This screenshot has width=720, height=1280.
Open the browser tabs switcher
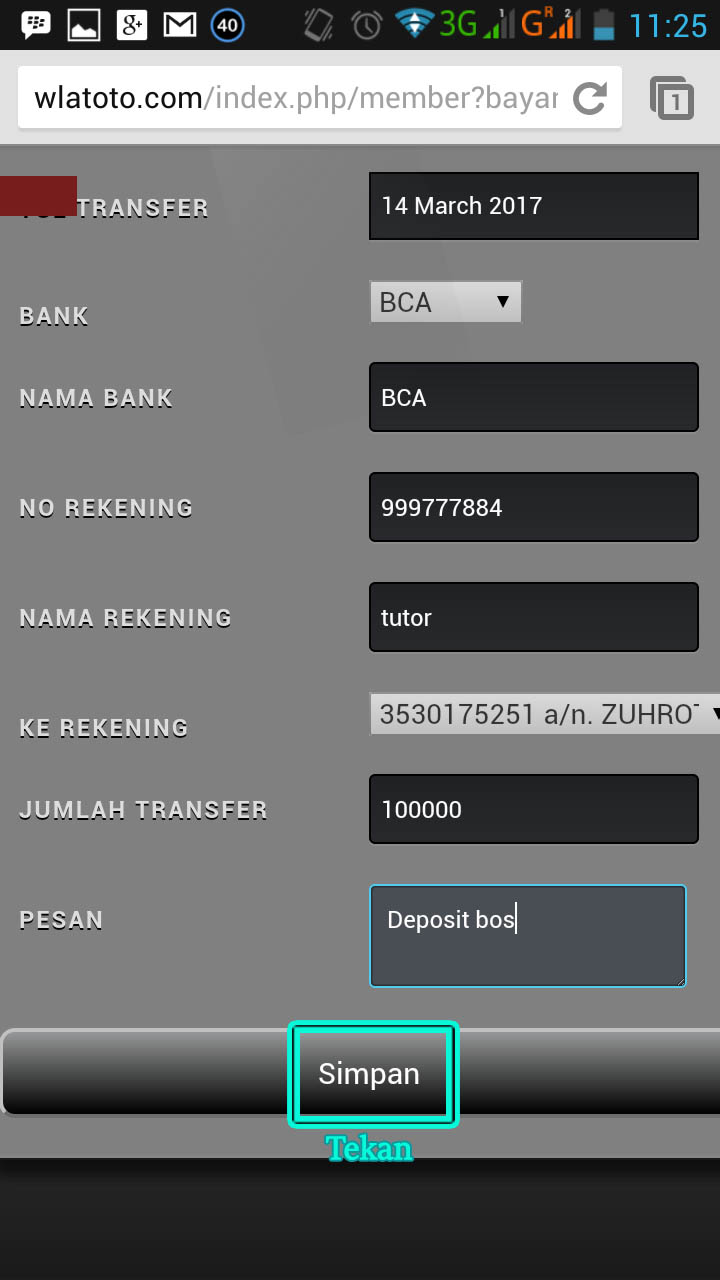[672, 98]
